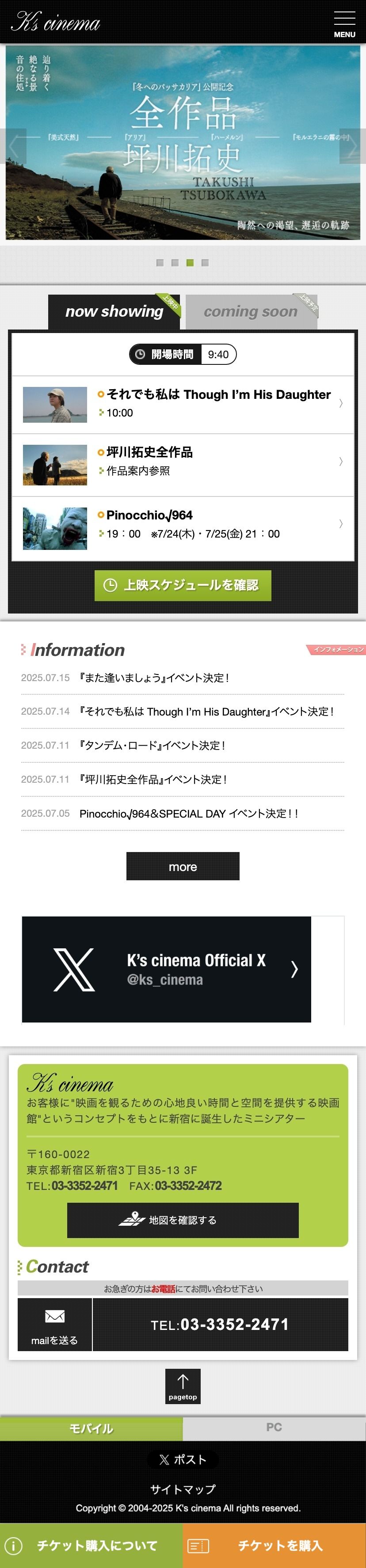
Task: Open チケット購入について at the bottom
Action: click(x=91, y=1545)
